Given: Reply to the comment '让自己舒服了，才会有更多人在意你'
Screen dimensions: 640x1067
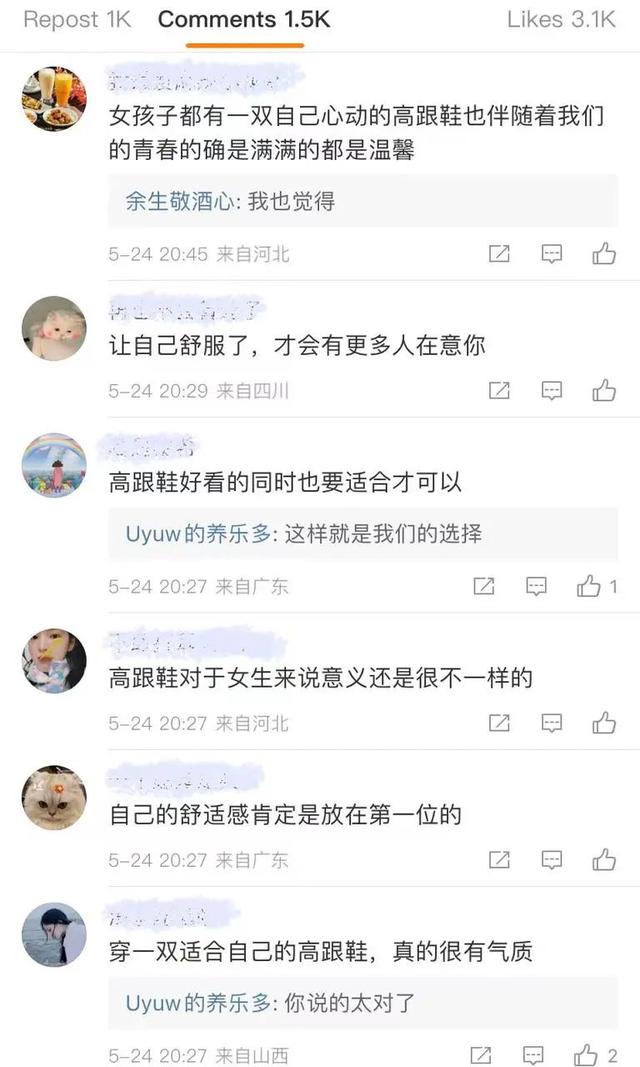Looking at the screenshot, I should click(552, 391).
